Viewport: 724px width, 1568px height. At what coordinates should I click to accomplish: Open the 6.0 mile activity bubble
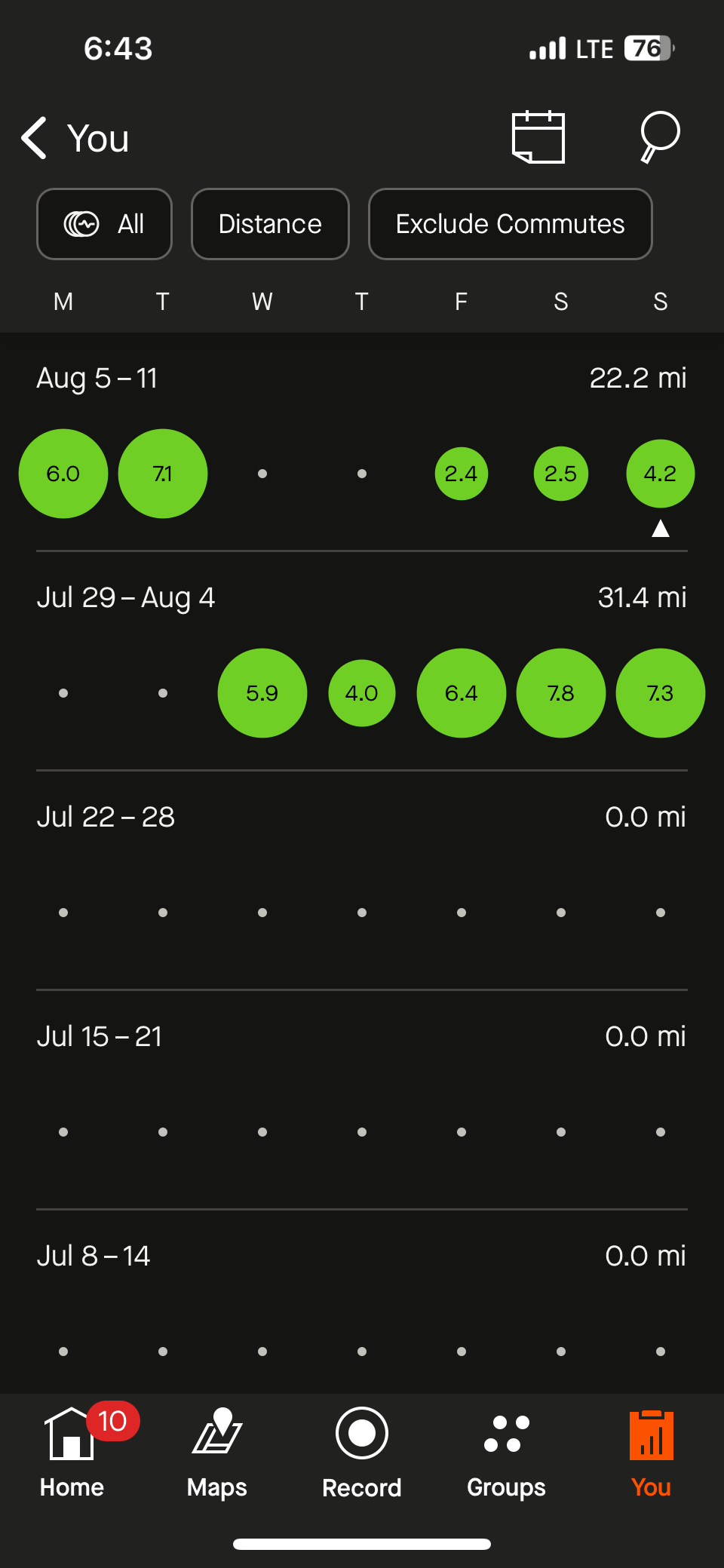click(63, 474)
